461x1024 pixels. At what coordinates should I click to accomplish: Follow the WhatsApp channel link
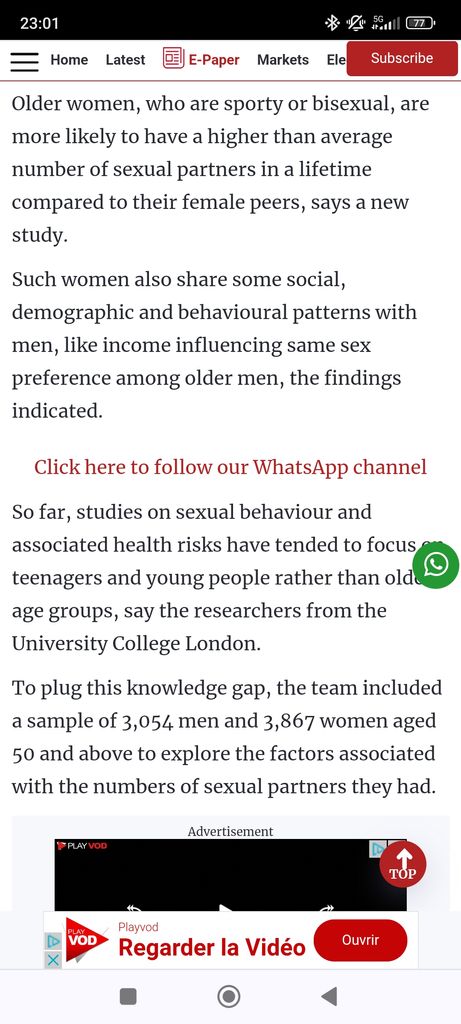click(x=230, y=467)
